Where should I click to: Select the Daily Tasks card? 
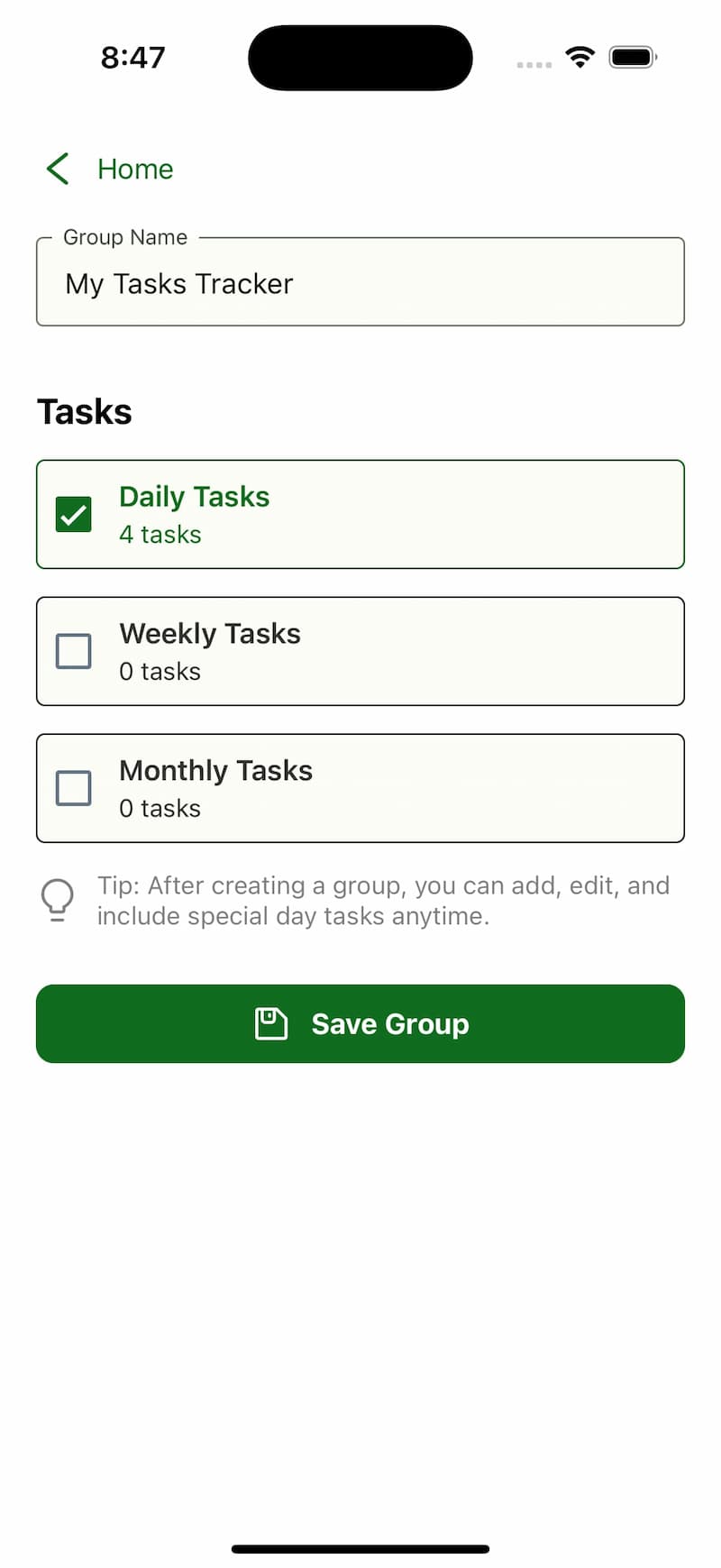point(360,514)
